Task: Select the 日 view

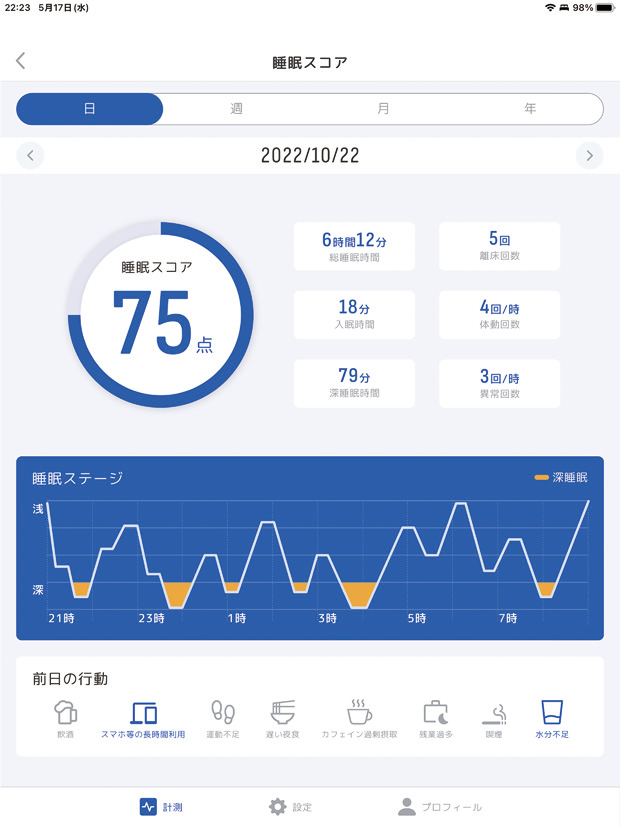Action: tap(90, 109)
